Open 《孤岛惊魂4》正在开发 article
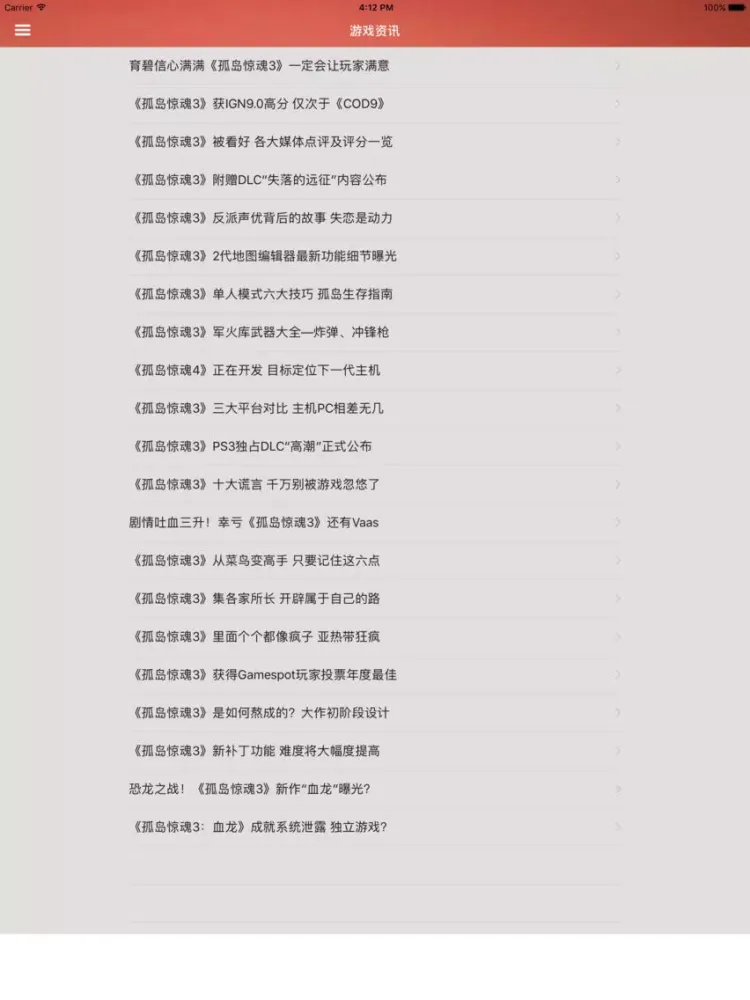 tap(256, 370)
